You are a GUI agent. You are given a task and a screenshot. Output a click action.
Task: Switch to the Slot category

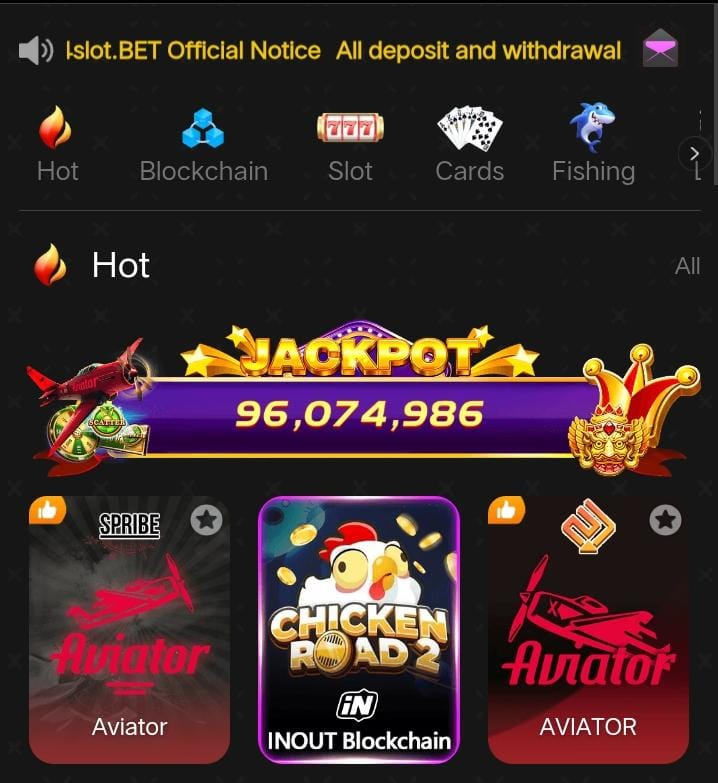pyautogui.click(x=350, y=147)
